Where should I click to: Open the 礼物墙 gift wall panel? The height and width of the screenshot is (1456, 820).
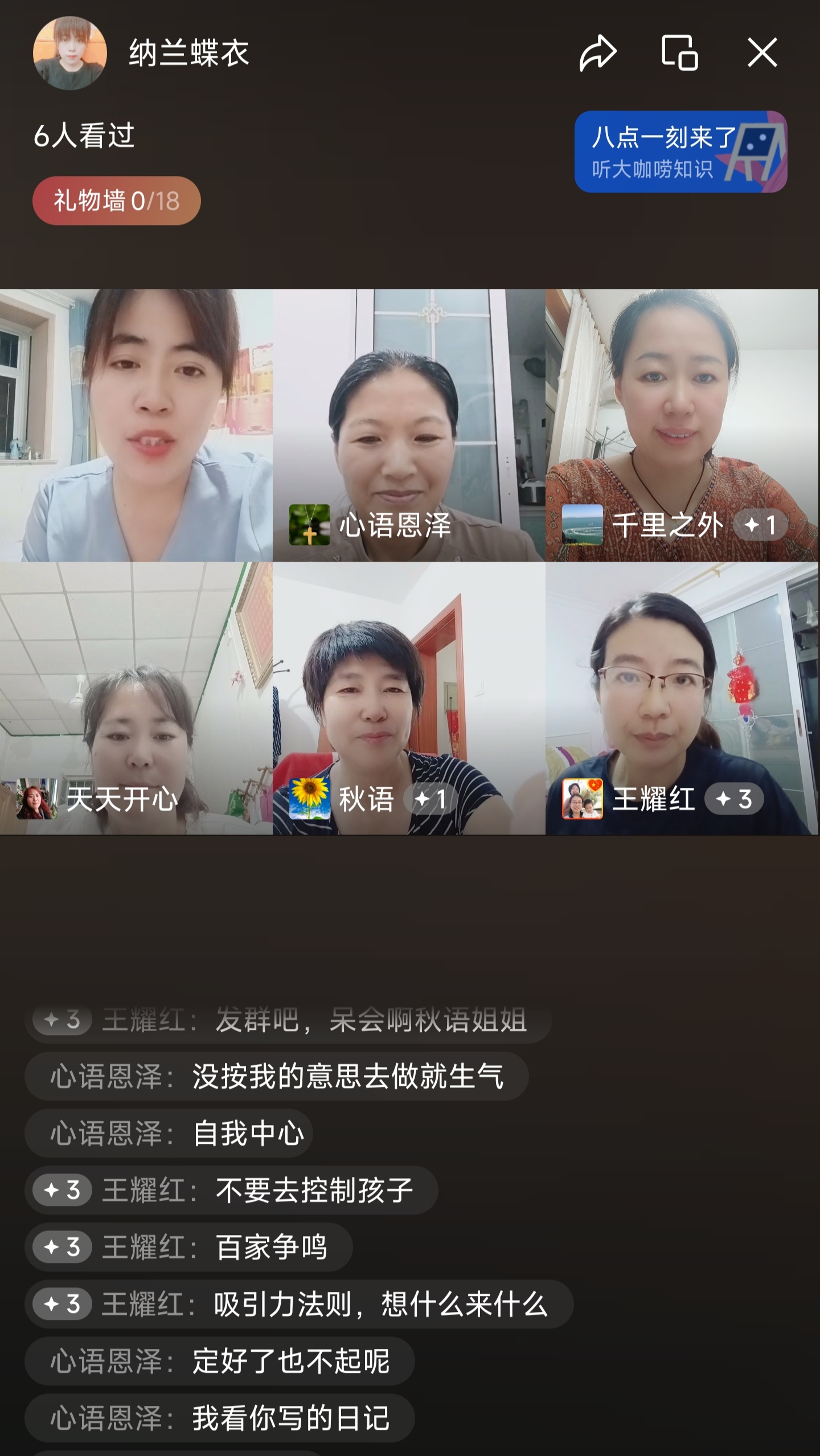[x=116, y=200]
